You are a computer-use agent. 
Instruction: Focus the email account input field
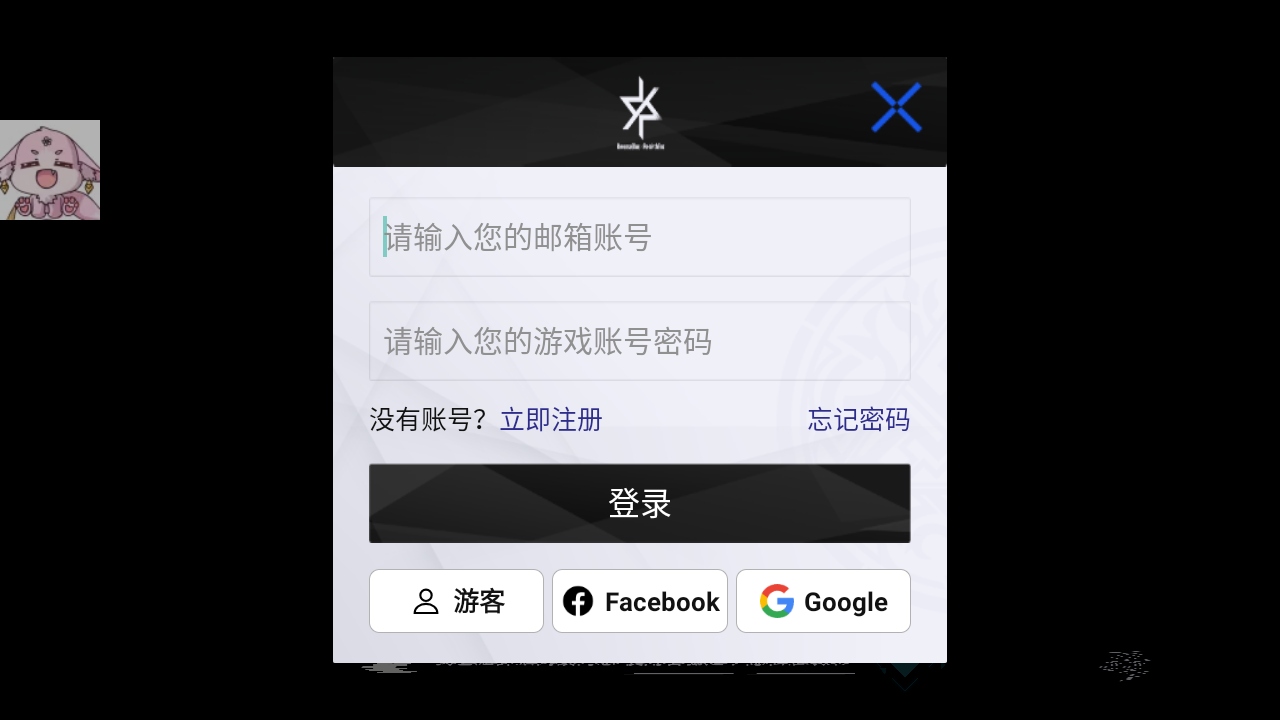639,237
